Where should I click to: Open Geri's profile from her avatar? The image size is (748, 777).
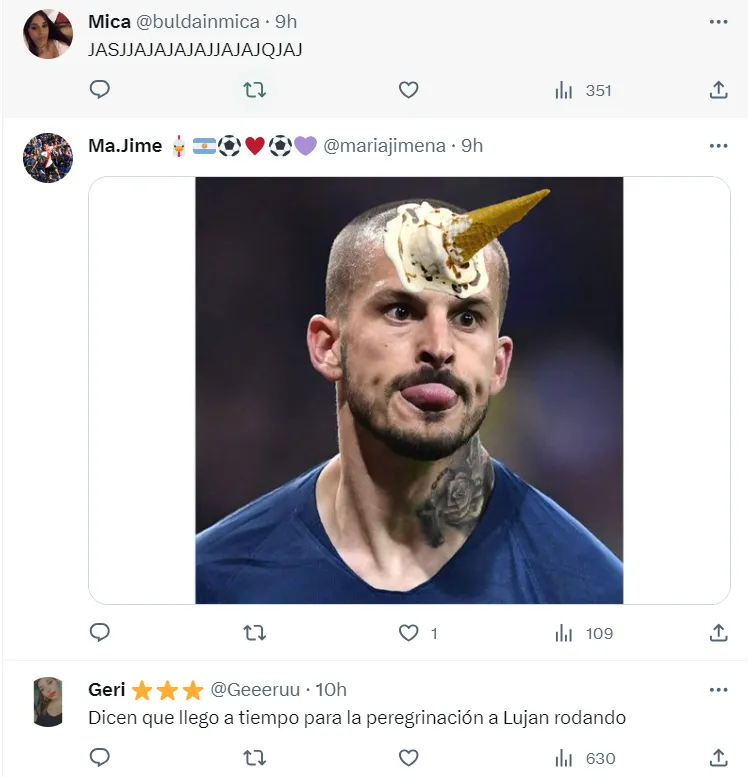click(48, 702)
